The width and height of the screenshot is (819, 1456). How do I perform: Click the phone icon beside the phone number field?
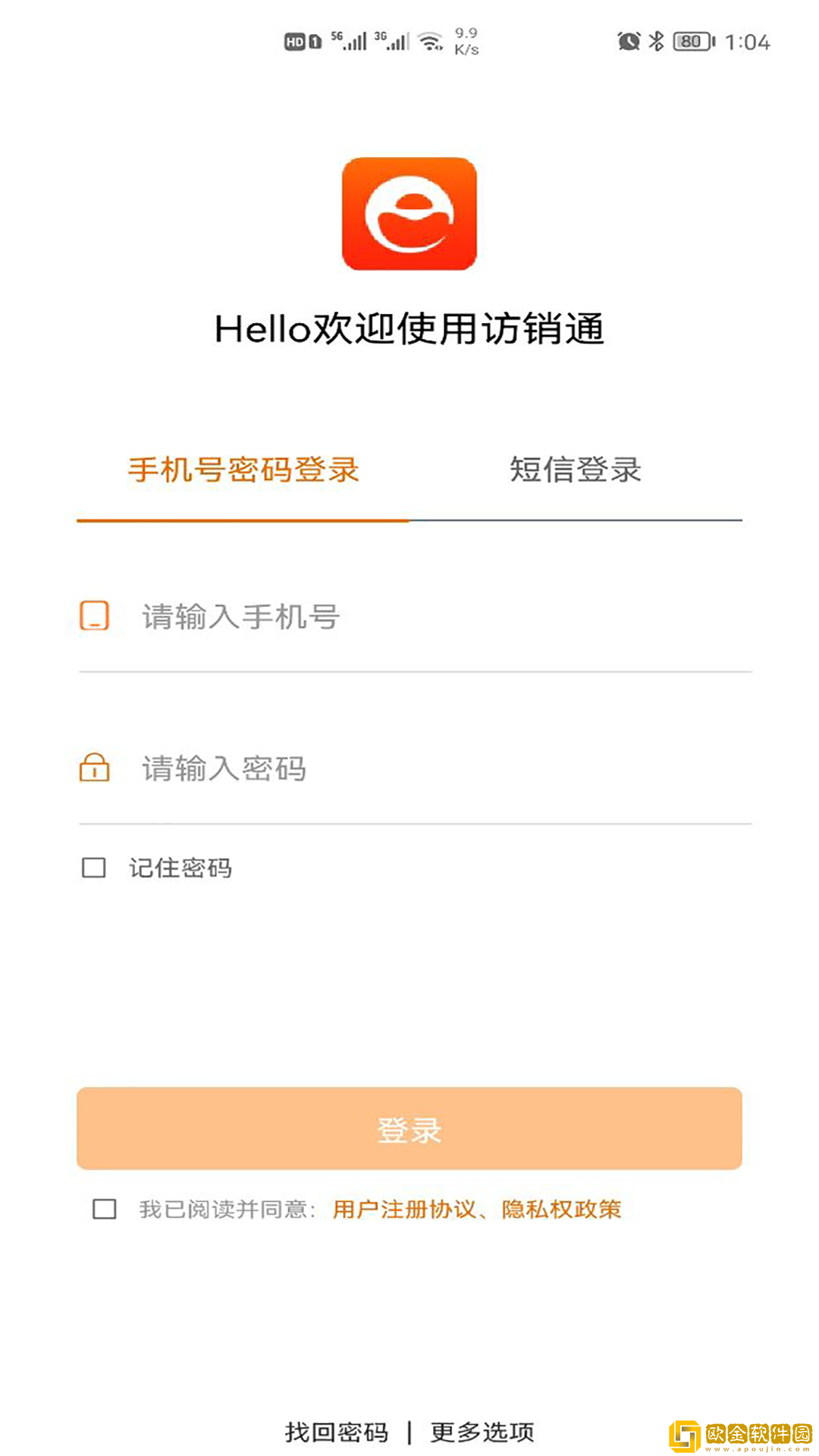point(94,616)
